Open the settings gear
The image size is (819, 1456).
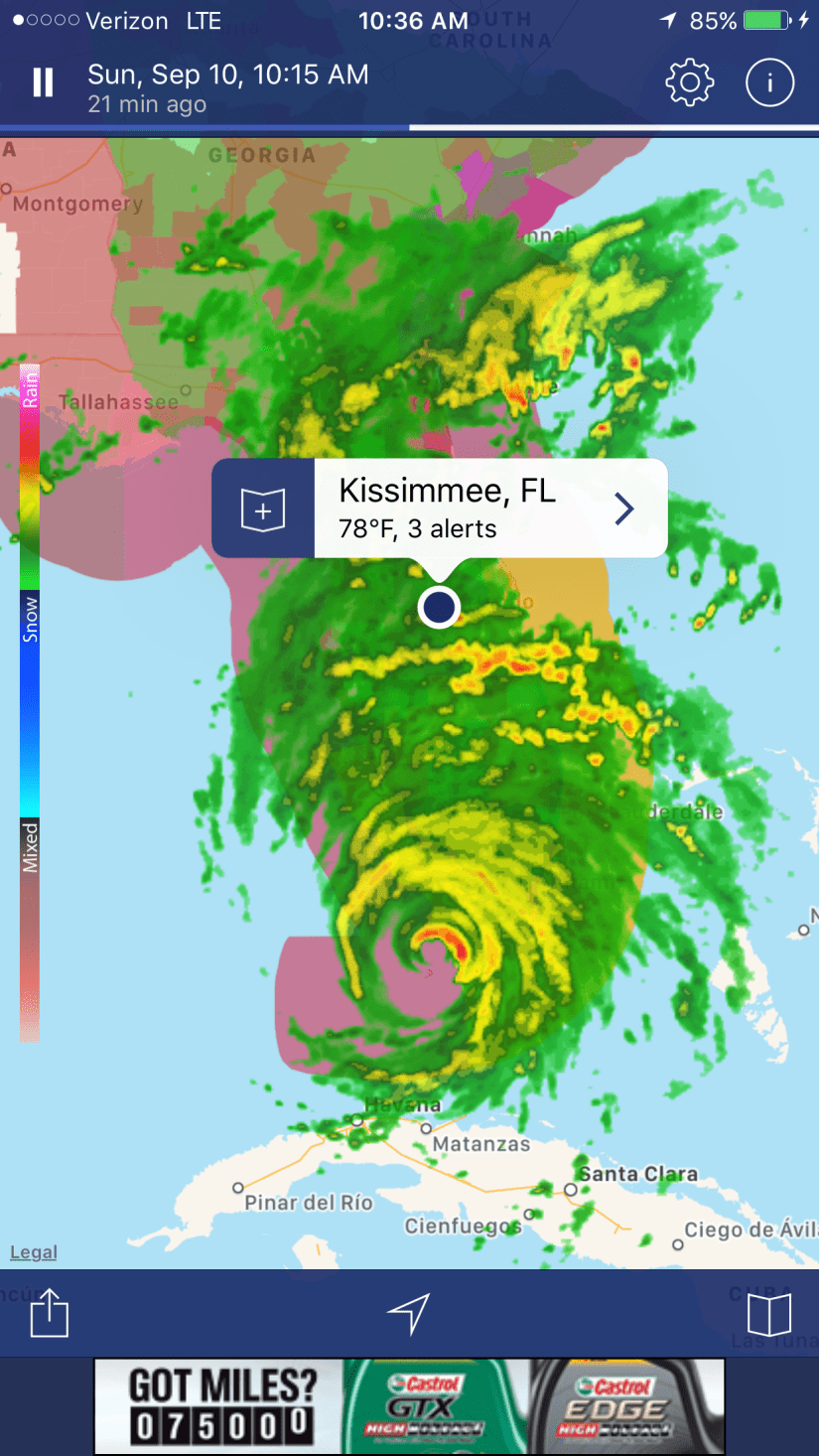(x=690, y=83)
